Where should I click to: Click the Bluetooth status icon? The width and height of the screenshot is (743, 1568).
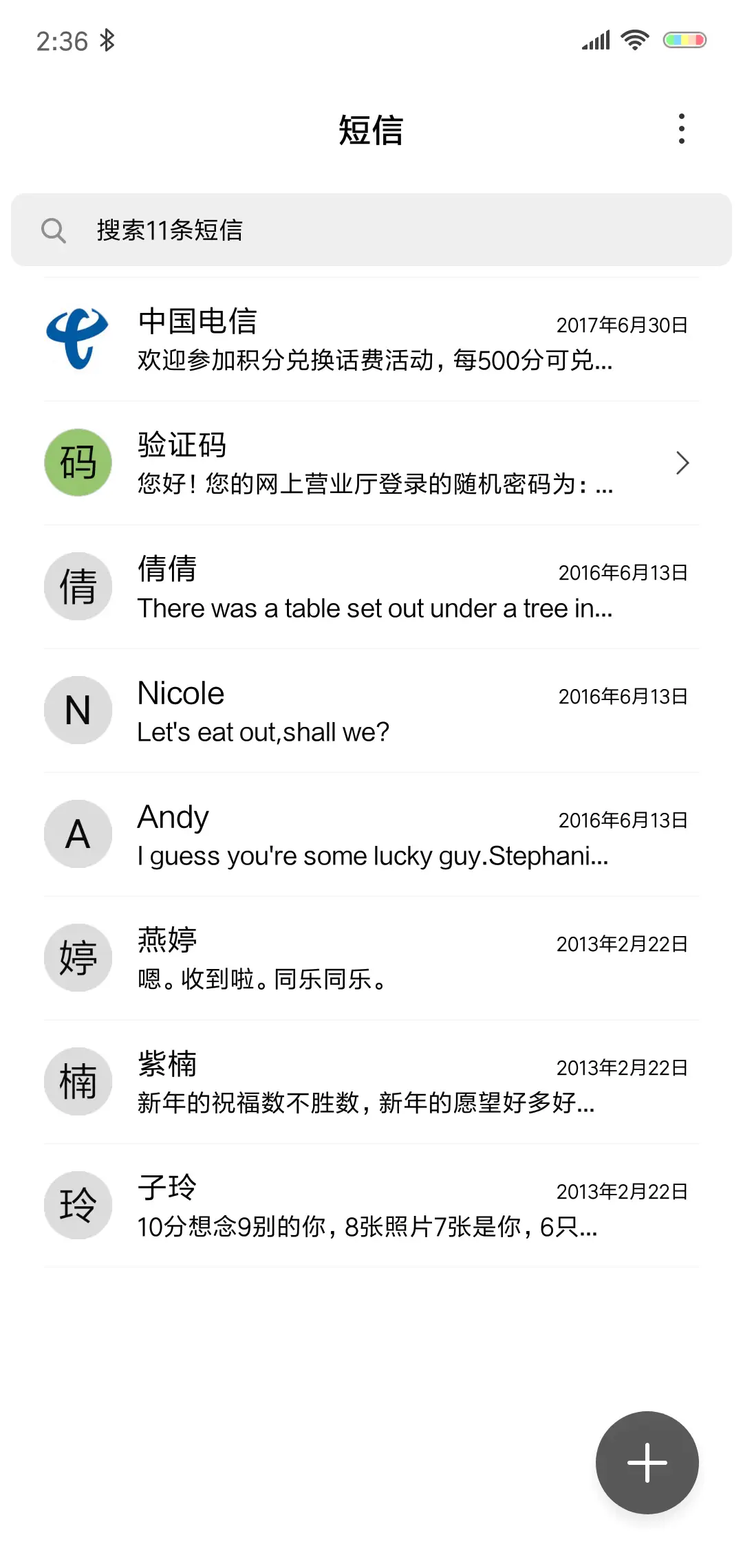(107, 39)
